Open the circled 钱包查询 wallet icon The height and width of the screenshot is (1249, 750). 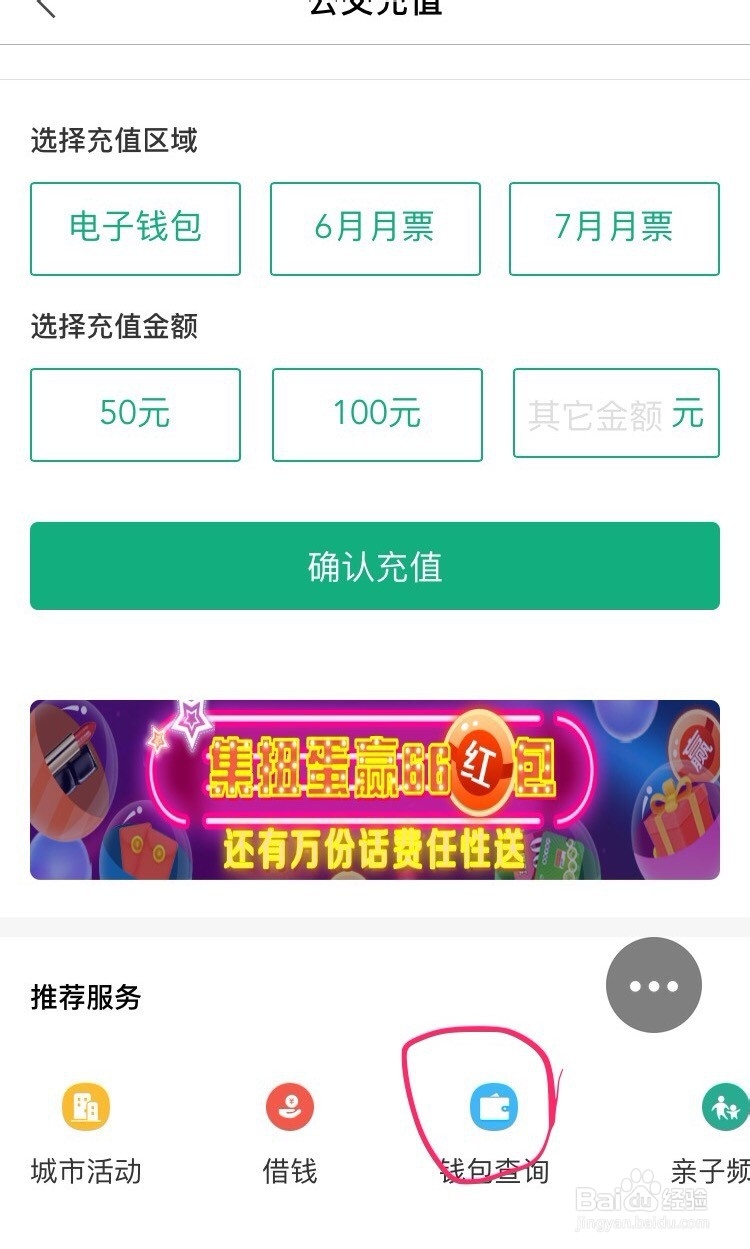click(x=492, y=1106)
